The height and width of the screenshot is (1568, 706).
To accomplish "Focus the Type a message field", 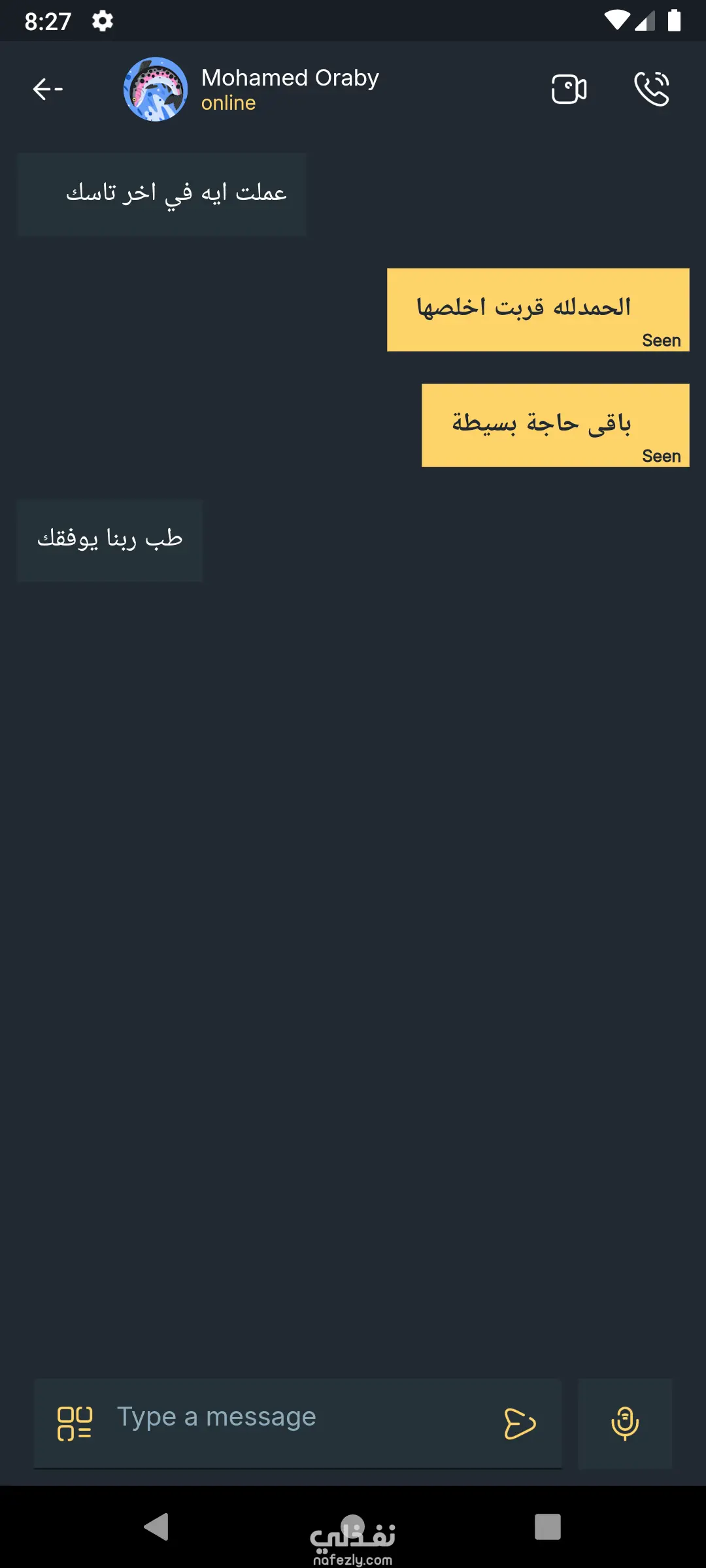I will [294, 1417].
